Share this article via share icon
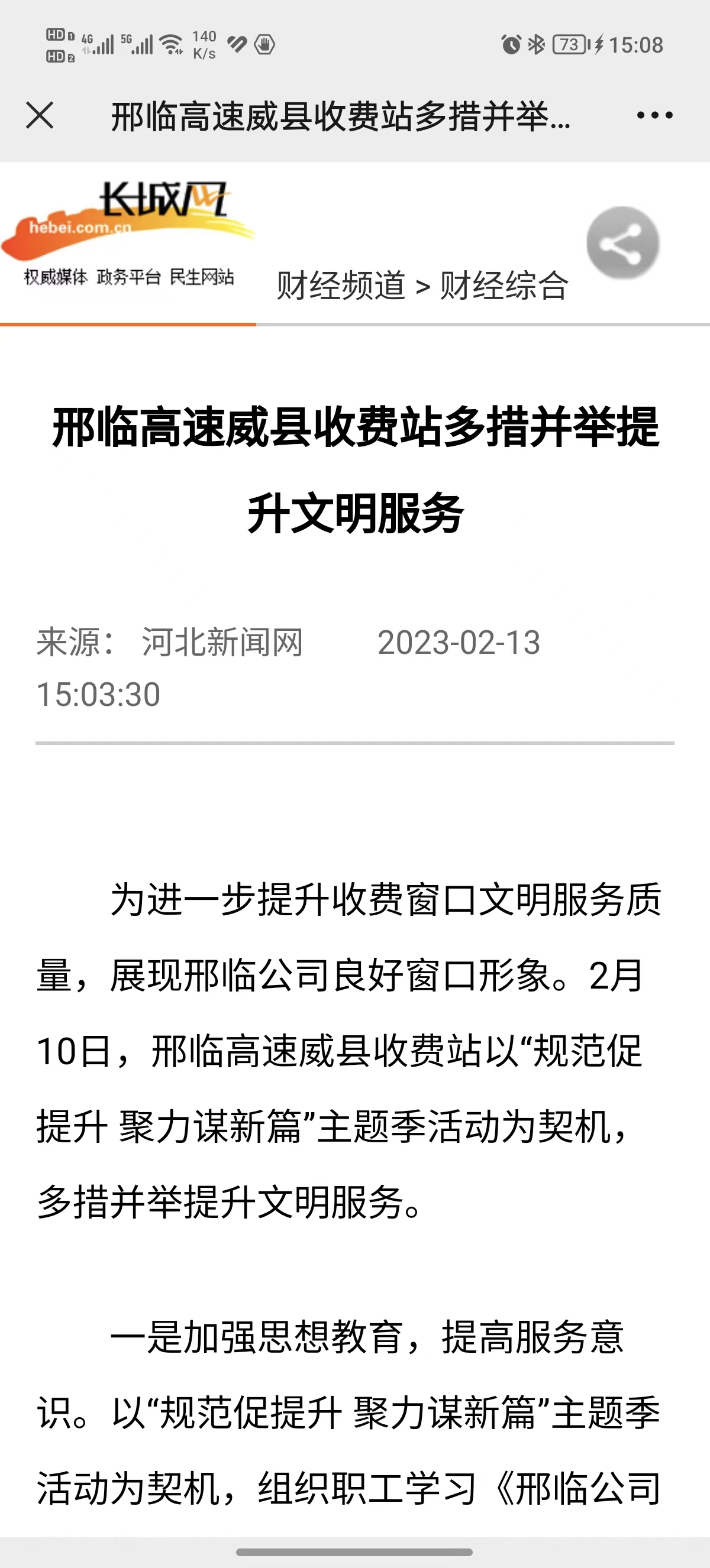Viewport: 710px width, 1568px height. 623,243
